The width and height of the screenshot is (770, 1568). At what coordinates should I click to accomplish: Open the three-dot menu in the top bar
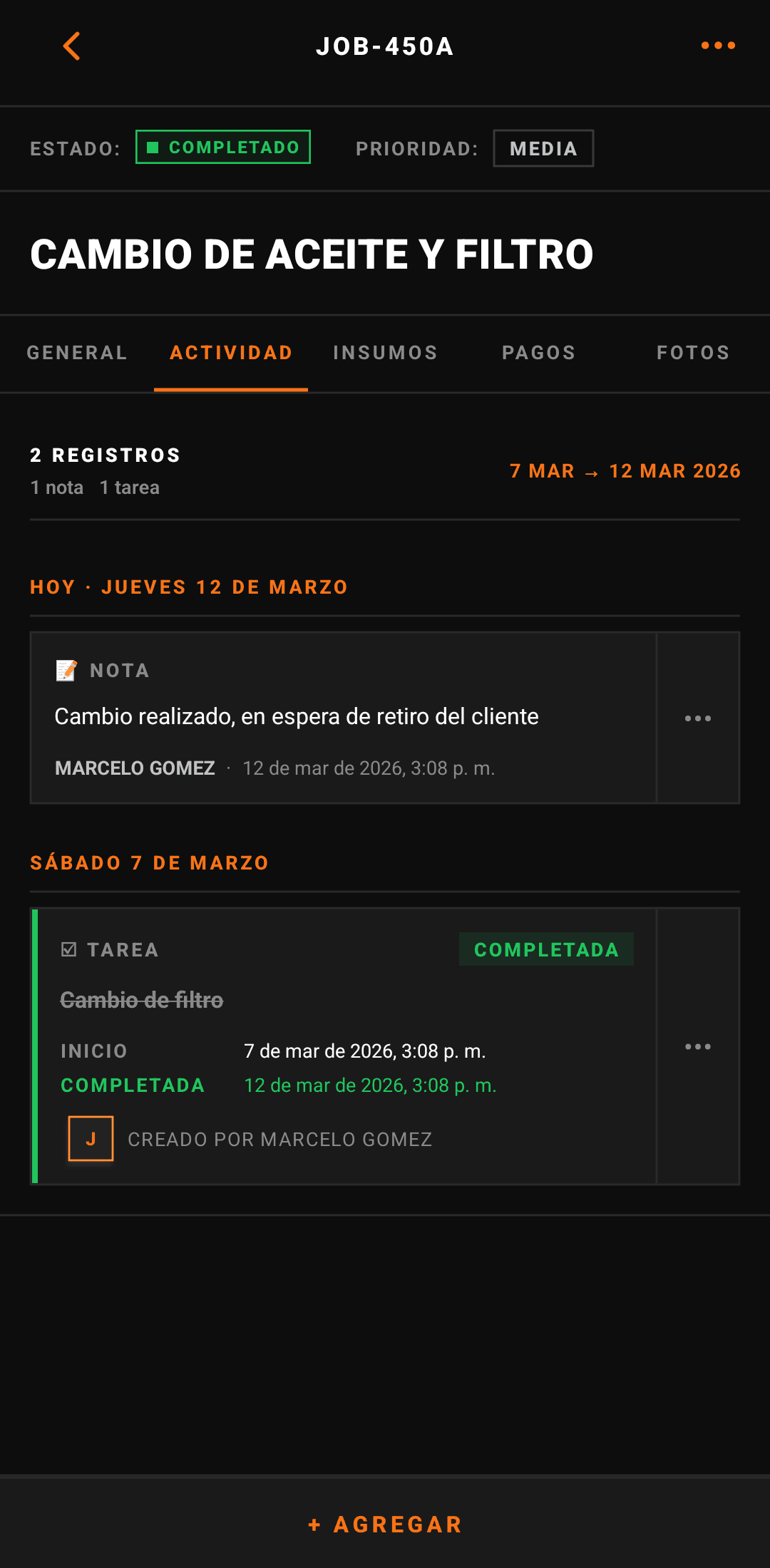(x=719, y=45)
